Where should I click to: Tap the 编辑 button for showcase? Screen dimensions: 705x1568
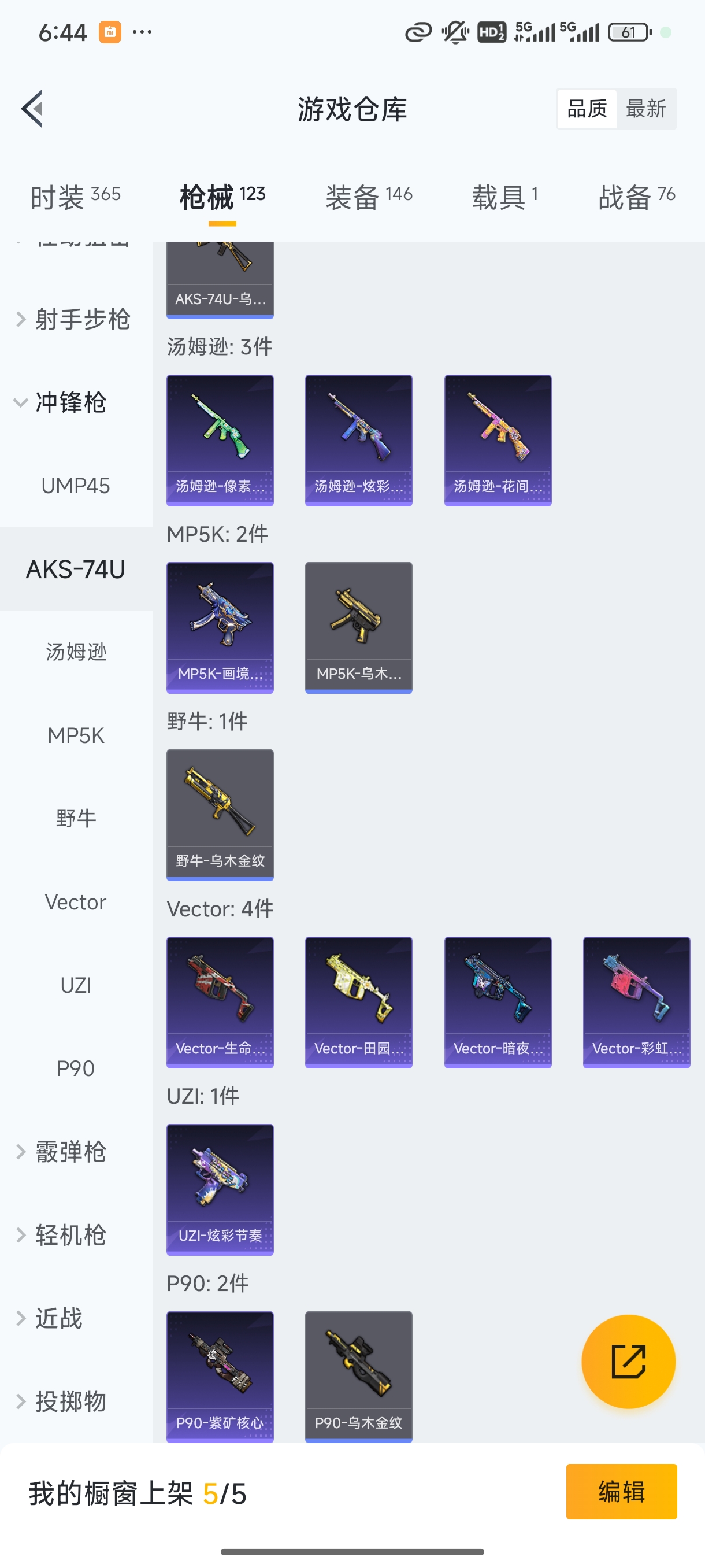tap(621, 1491)
